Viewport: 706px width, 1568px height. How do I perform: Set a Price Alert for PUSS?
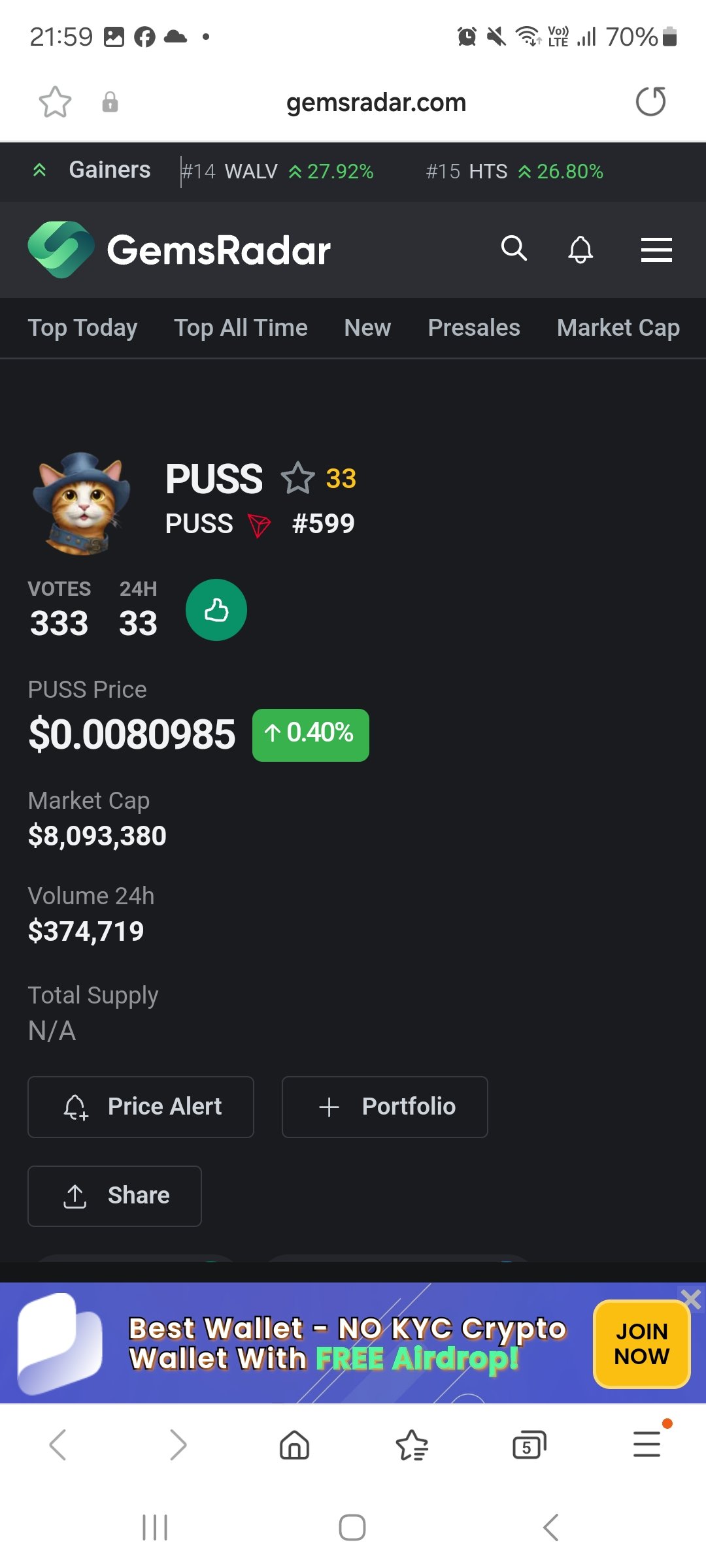[141, 1107]
